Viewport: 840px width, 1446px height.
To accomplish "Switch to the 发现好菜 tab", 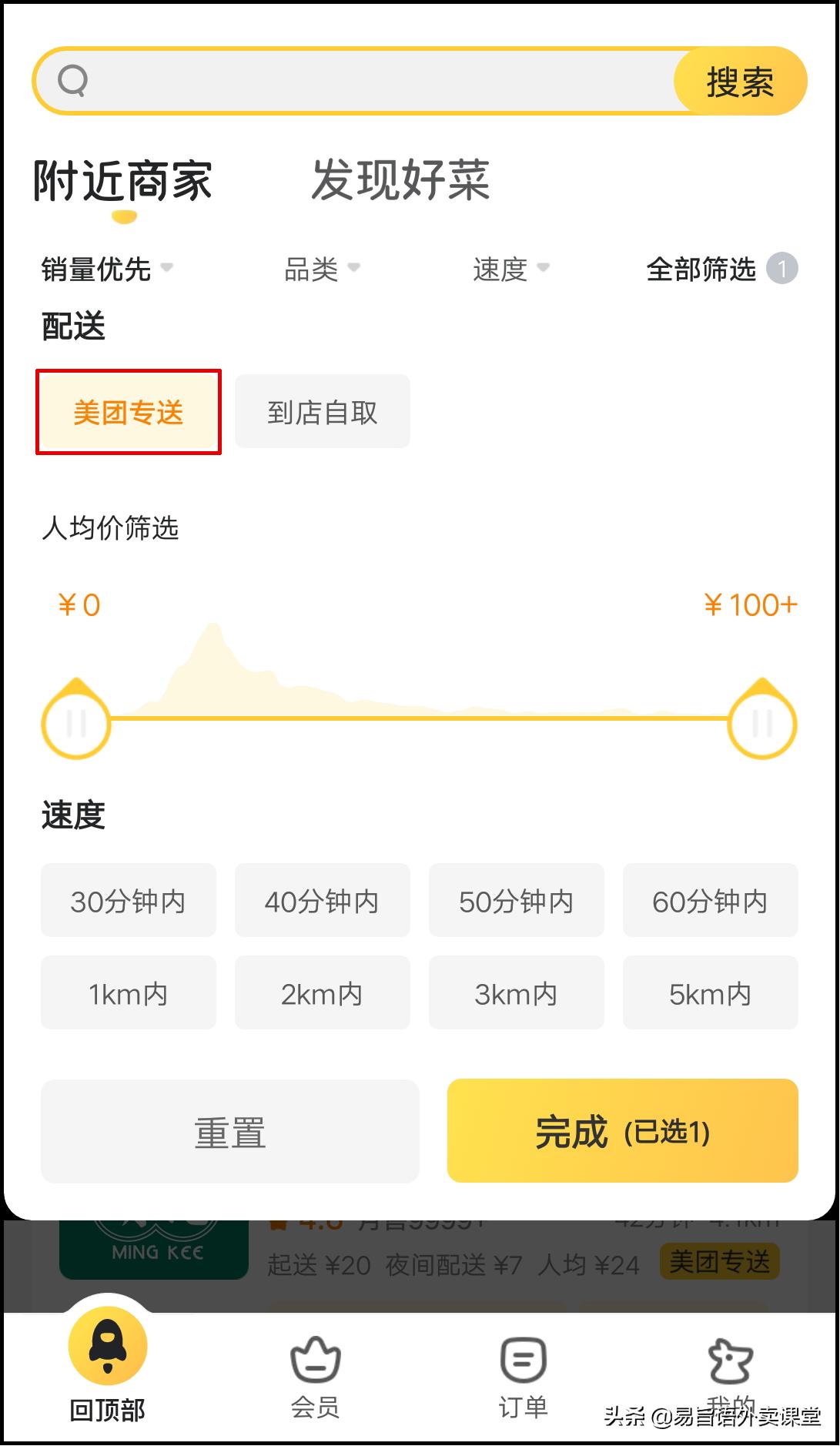I will 400,181.
